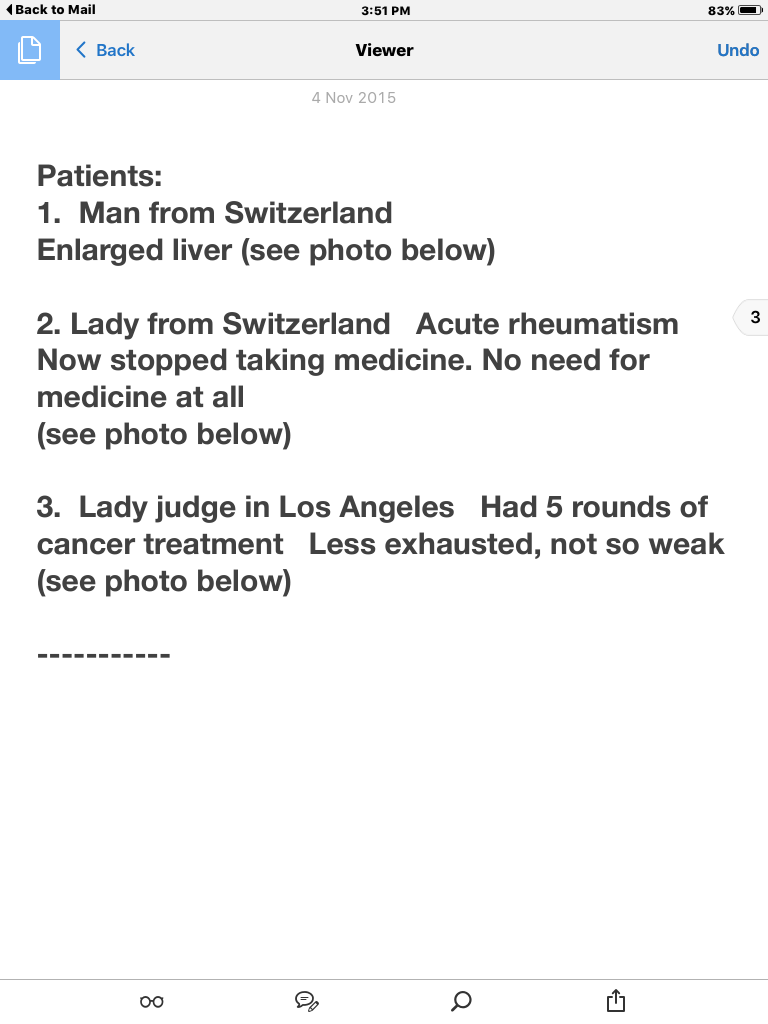Add a comment annotation
Image resolution: width=768 pixels, height=1024 pixels.
306,1001
